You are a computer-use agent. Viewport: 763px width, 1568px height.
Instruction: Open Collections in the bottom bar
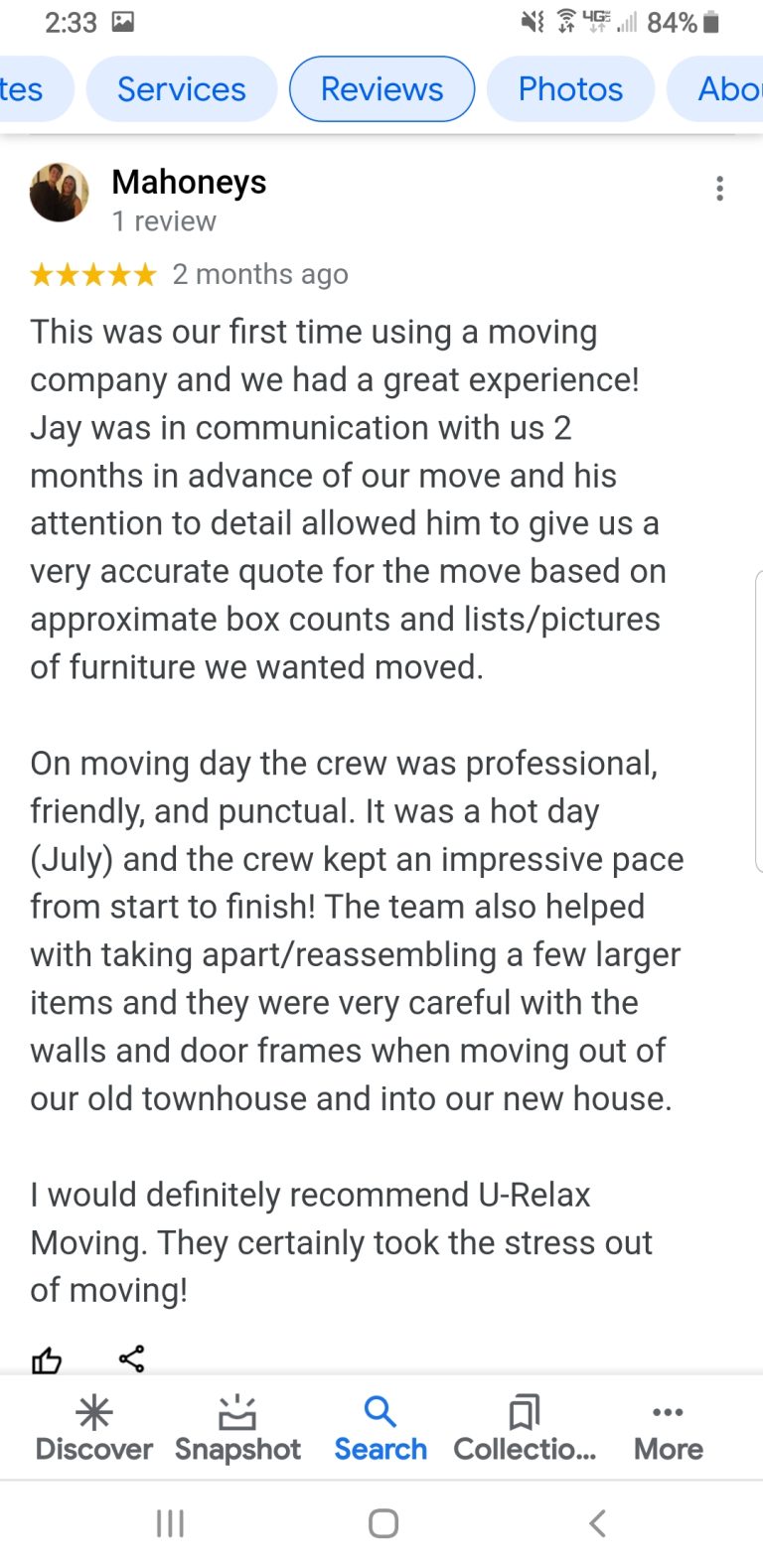(525, 1429)
